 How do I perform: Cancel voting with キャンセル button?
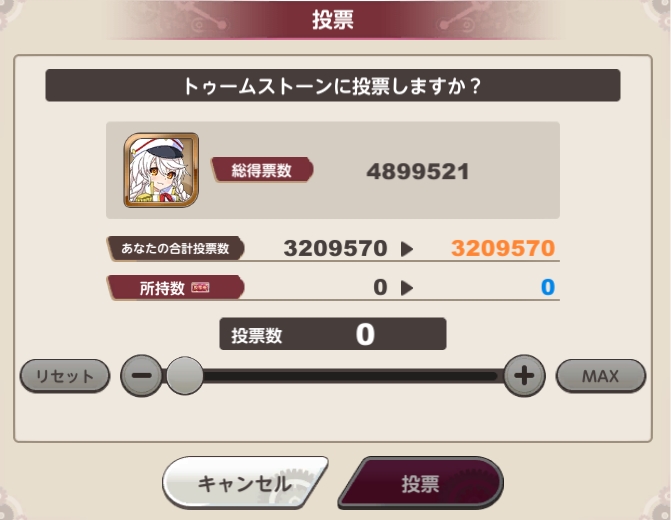[245, 484]
